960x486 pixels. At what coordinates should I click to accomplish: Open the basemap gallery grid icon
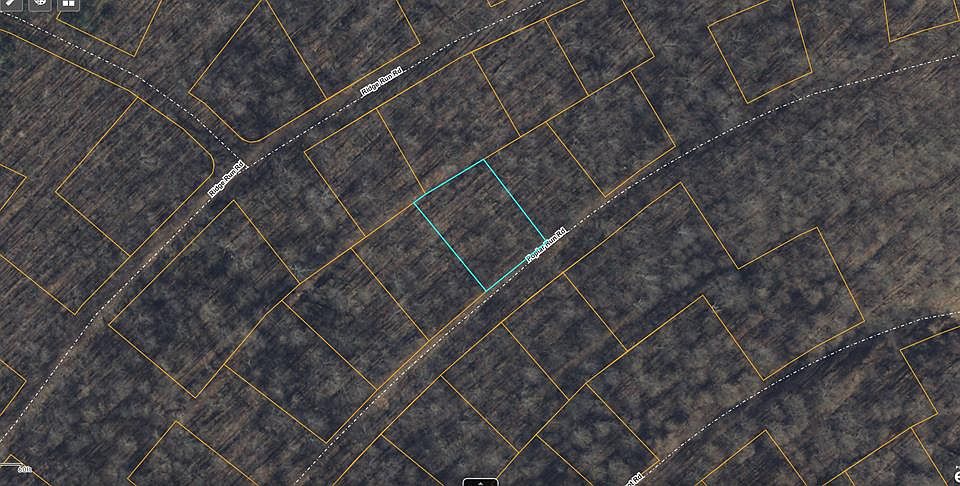[x=68, y=3]
